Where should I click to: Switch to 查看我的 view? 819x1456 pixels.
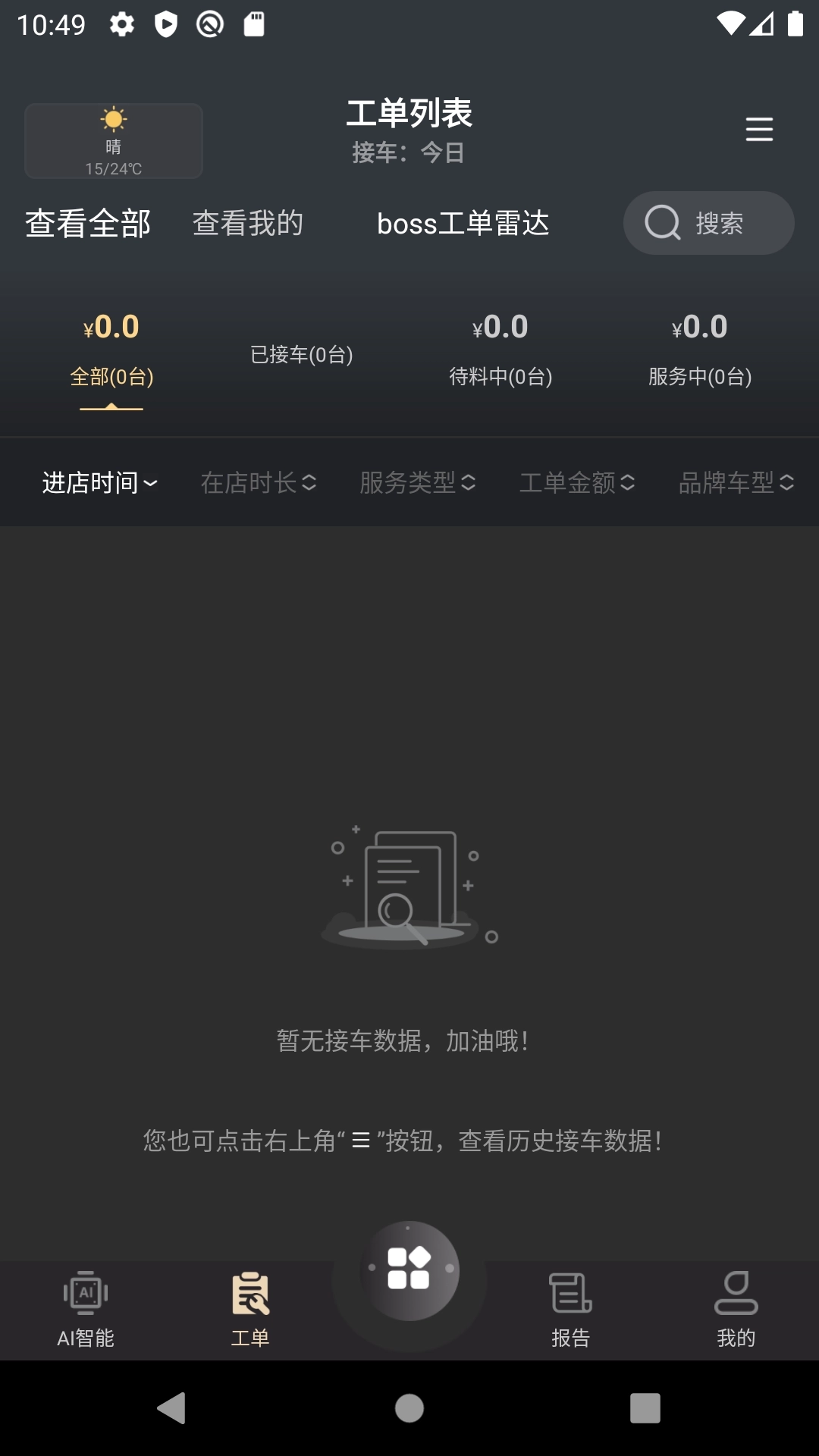click(x=248, y=222)
